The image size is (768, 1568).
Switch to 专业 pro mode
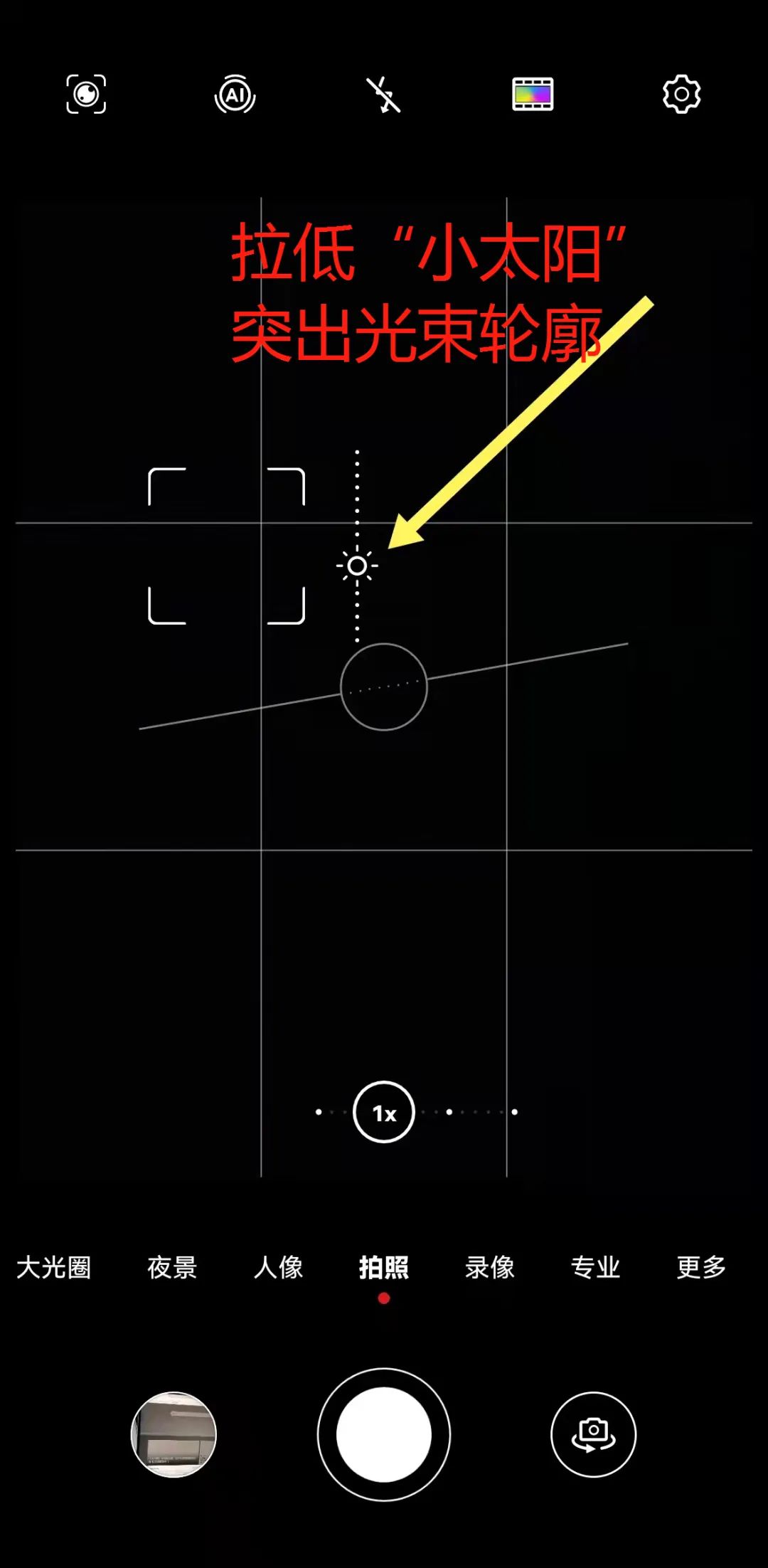pos(596,1267)
